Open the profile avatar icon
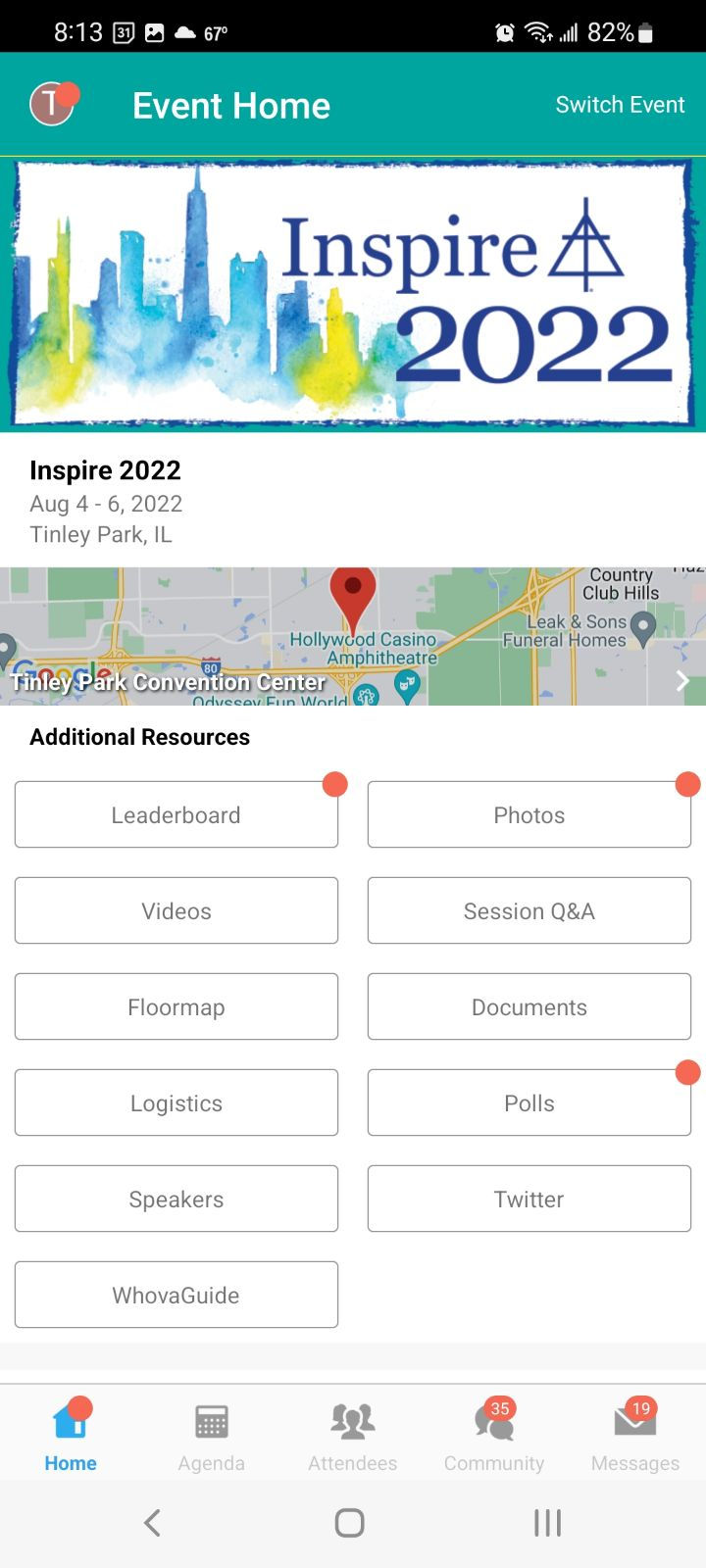706x1568 pixels. coord(52,104)
